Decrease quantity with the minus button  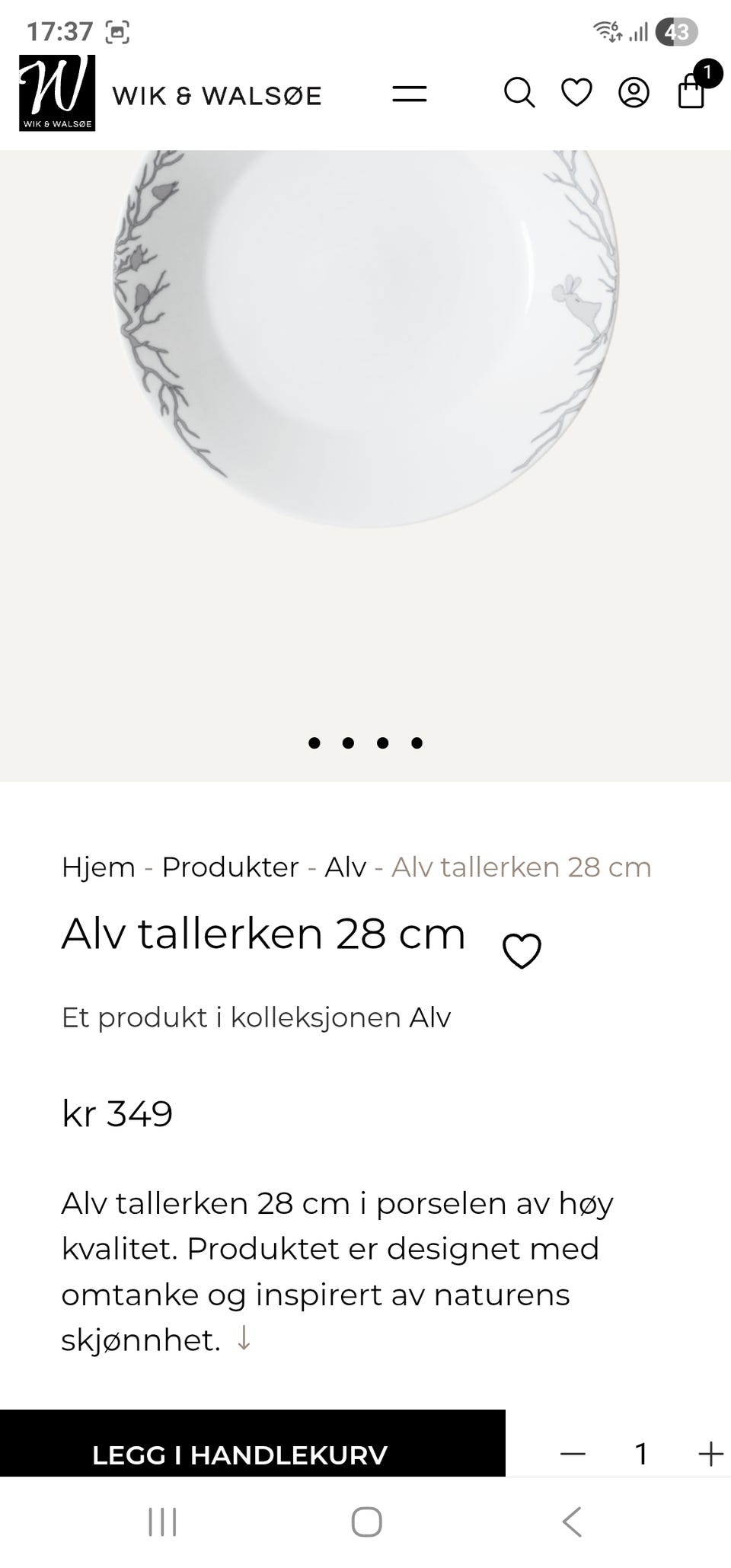pyautogui.click(x=573, y=1454)
